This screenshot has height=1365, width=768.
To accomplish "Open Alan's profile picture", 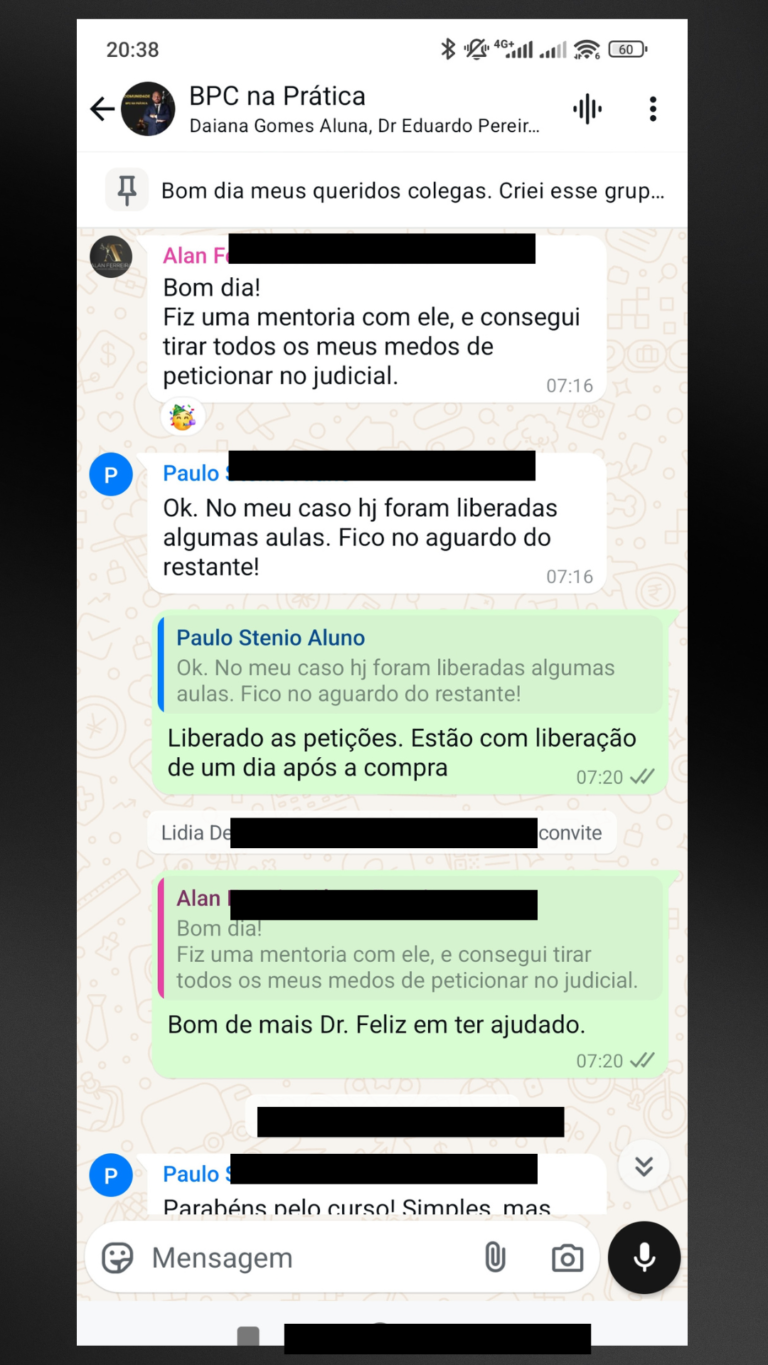I will (111, 257).
